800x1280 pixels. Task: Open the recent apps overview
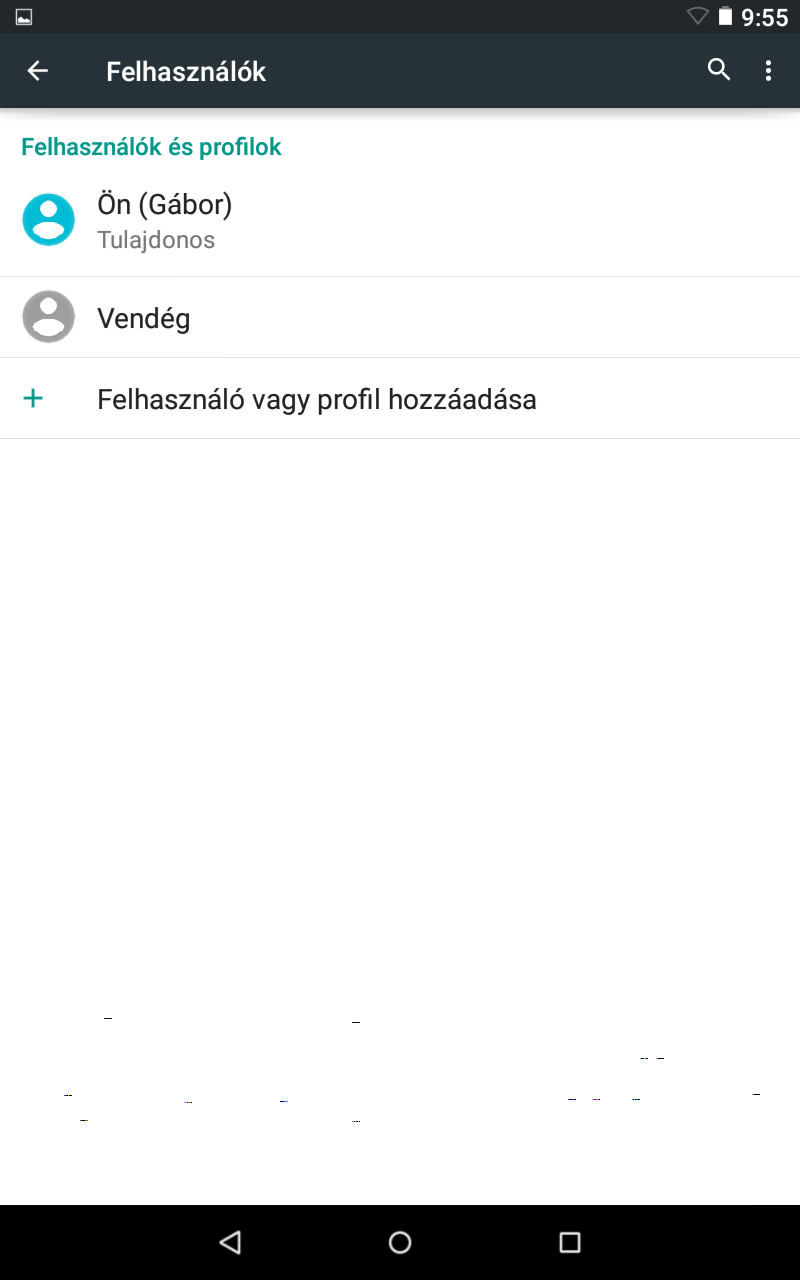[x=570, y=1242]
